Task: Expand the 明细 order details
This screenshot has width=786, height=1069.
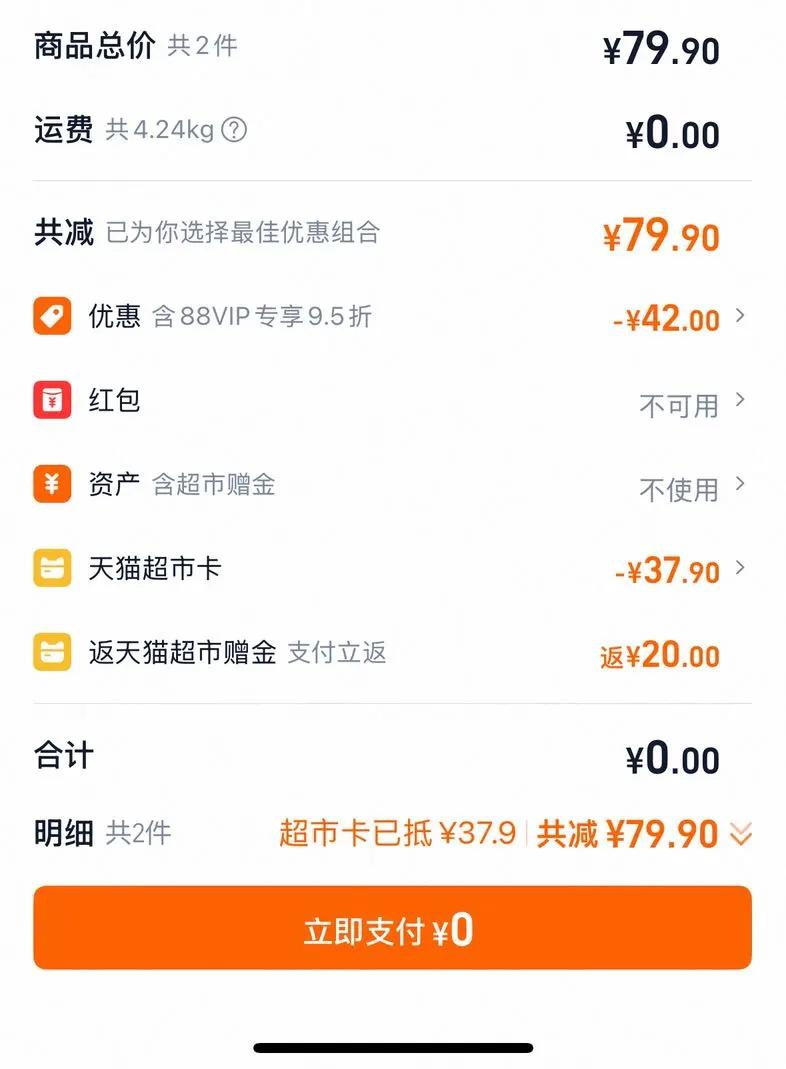Action: point(740,833)
